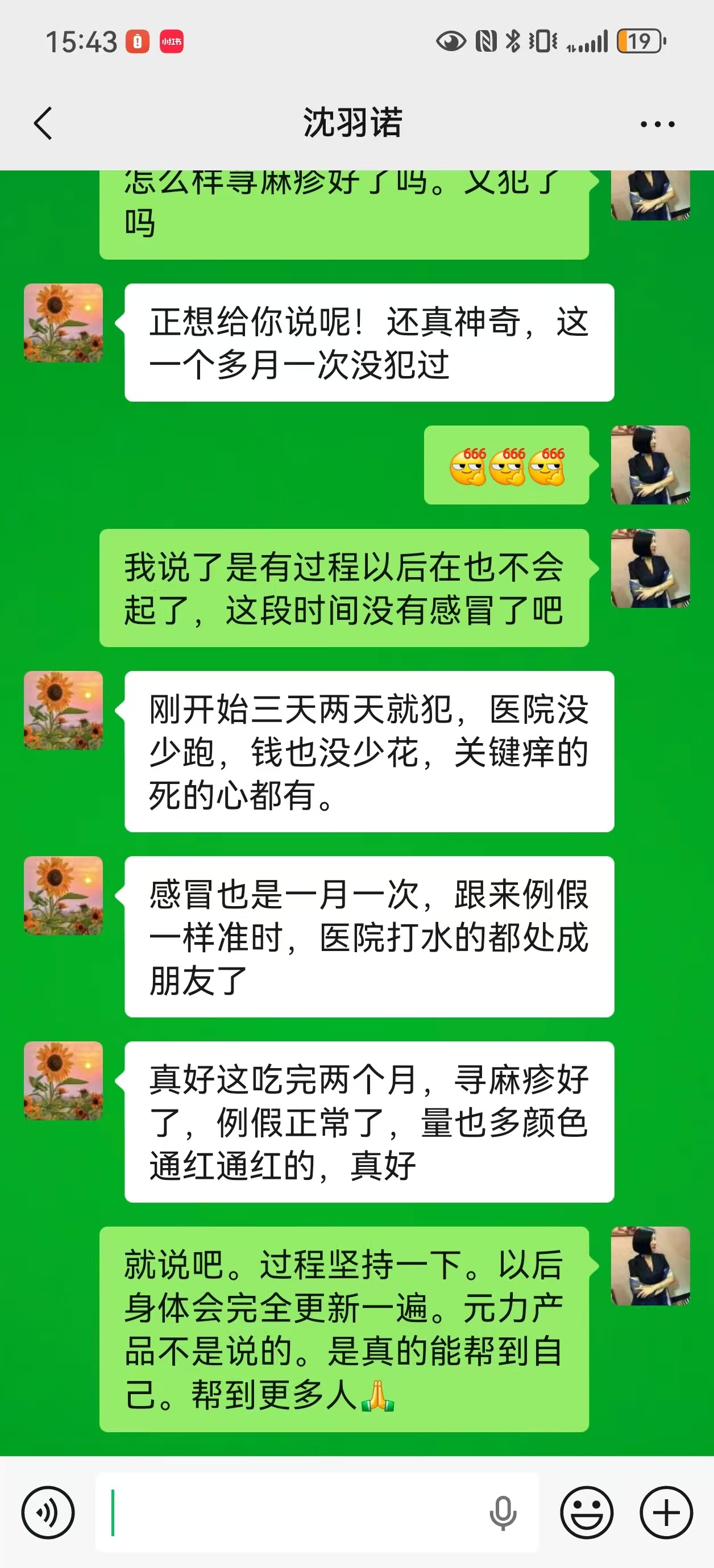Focus the message text field
The height and width of the screenshot is (1568, 714).
tap(292, 1512)
